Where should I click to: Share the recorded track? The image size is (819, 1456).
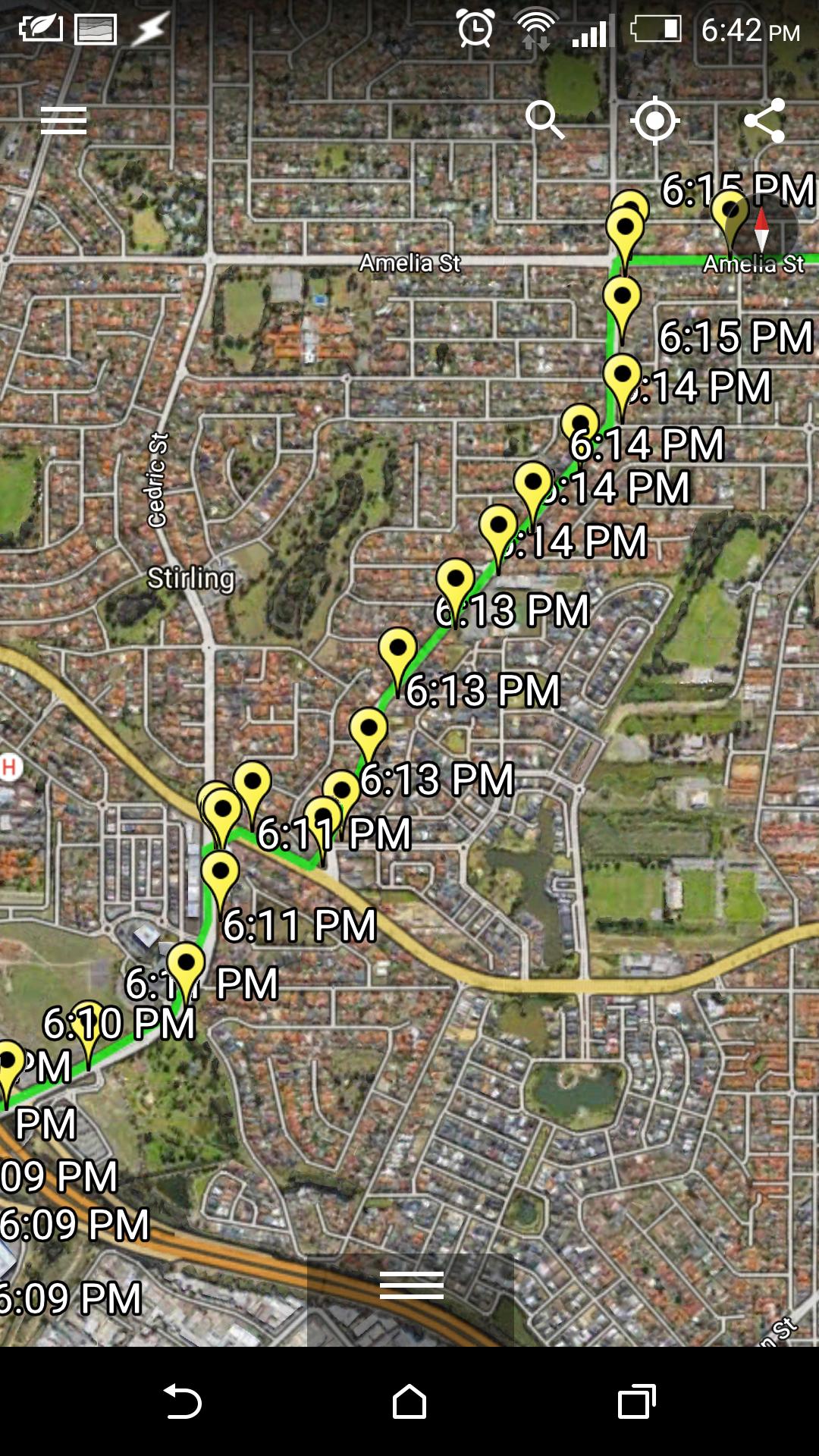(x=767, y=120)
